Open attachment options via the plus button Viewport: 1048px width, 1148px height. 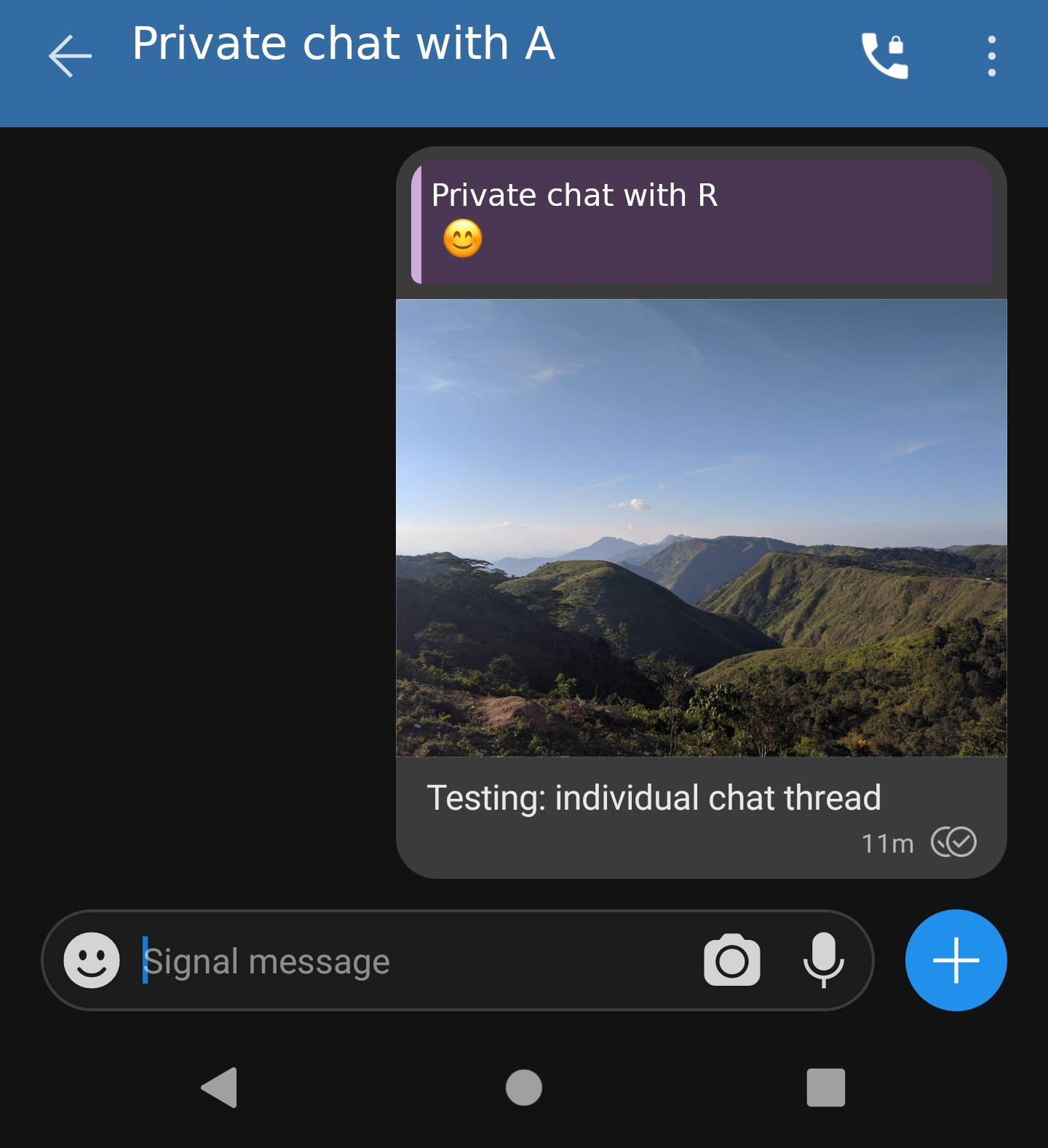[955, 960]
